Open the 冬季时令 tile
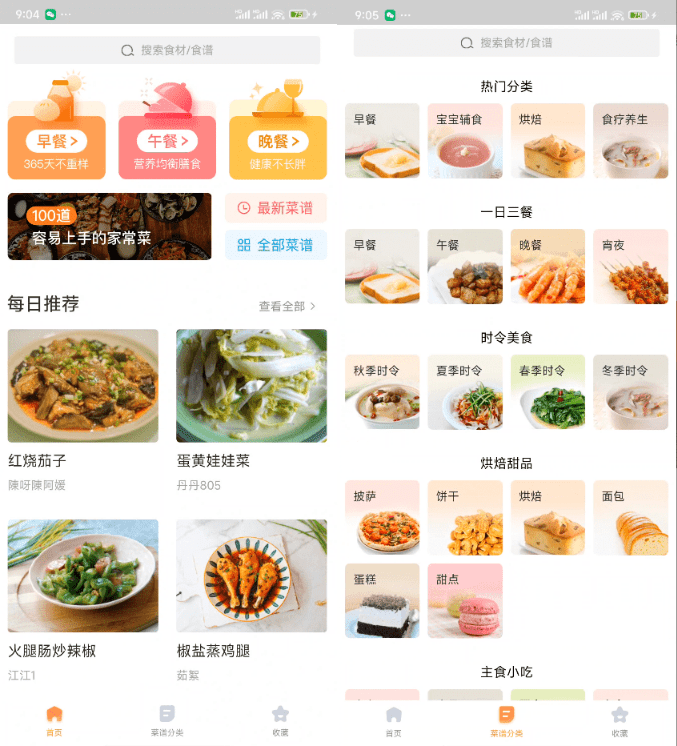 (x=630, y=392)
